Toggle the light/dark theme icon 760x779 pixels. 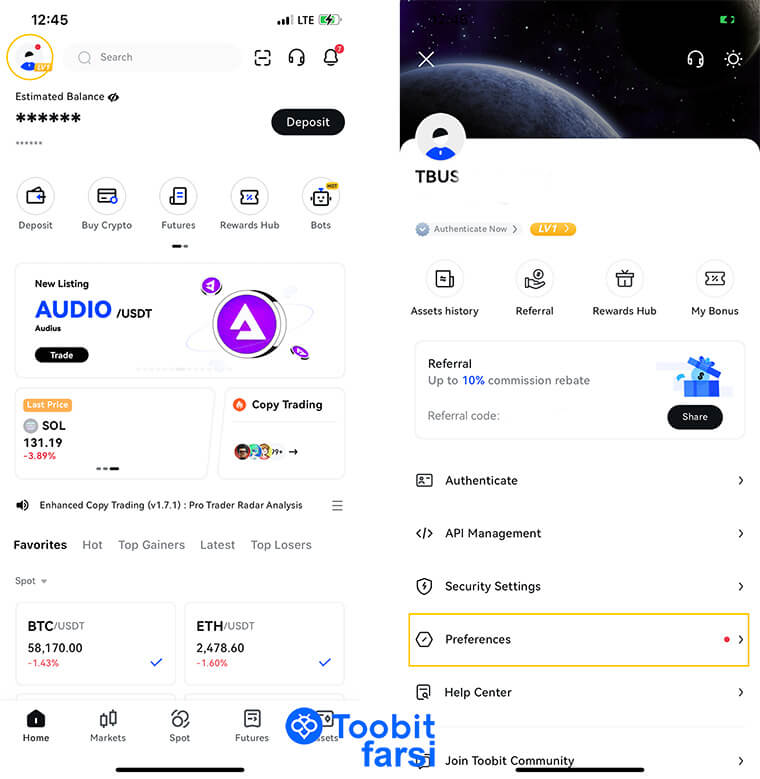(734, 59)
